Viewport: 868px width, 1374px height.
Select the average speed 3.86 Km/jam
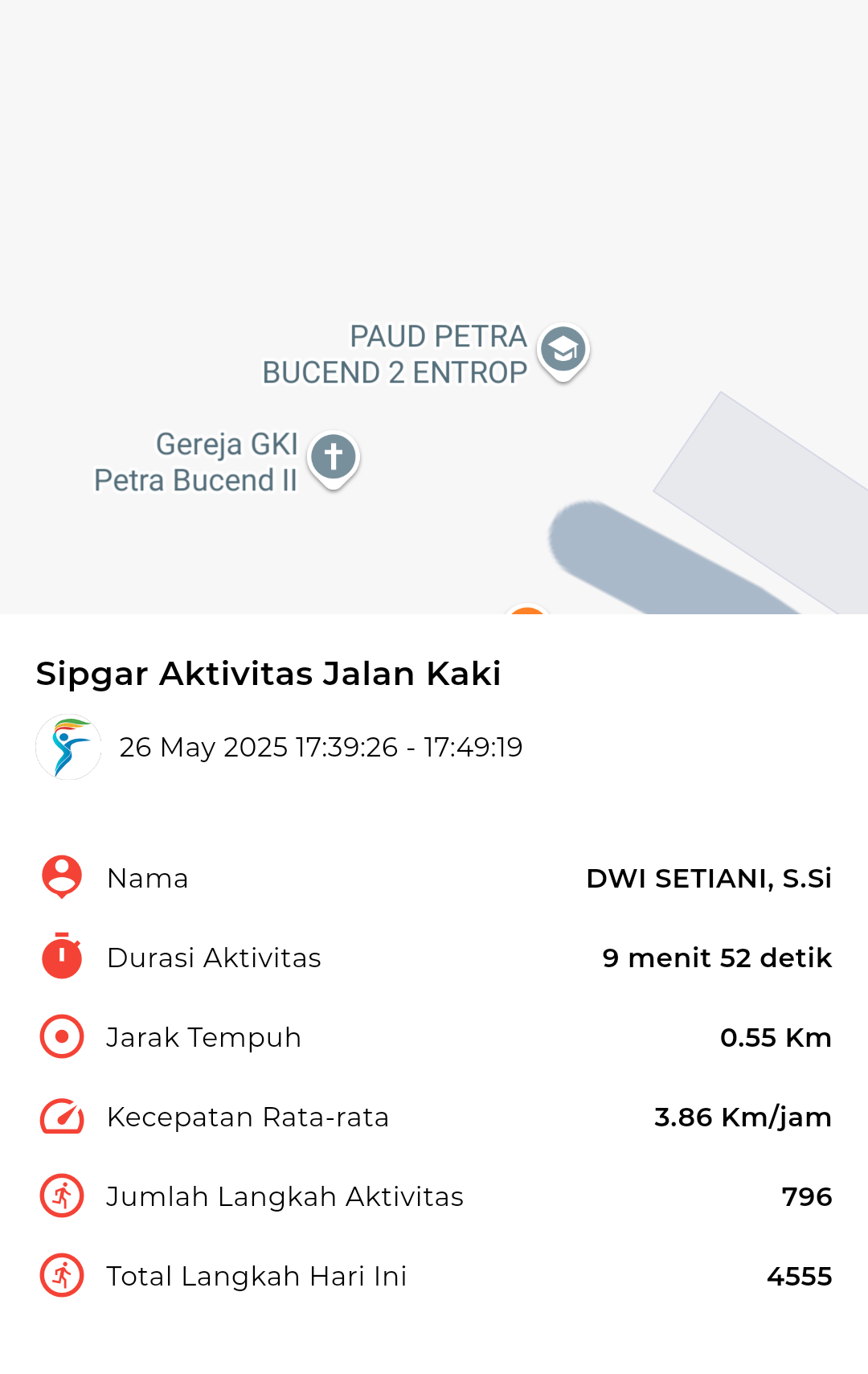tap(743, 1117)
